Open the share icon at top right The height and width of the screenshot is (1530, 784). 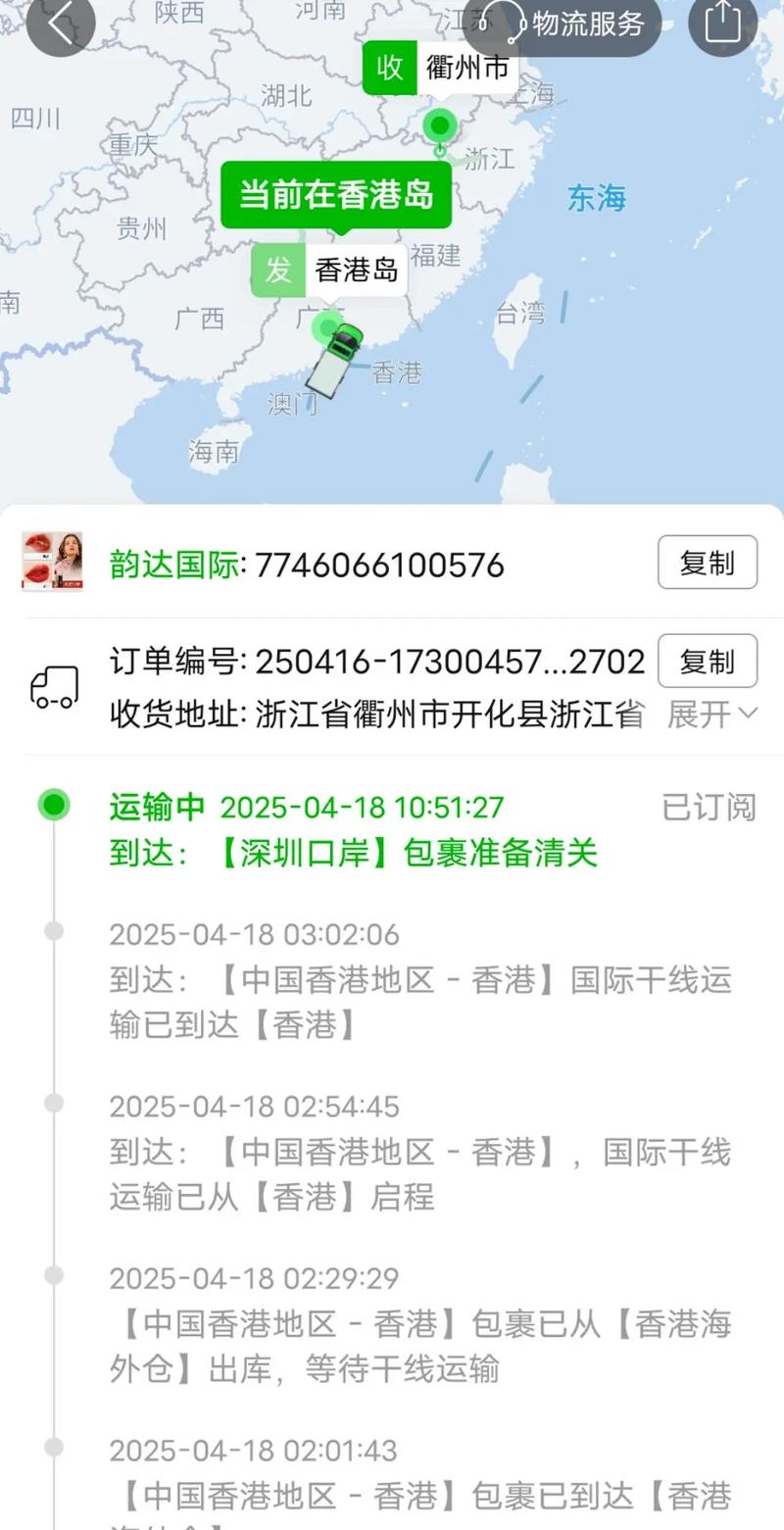coord(722,25)
